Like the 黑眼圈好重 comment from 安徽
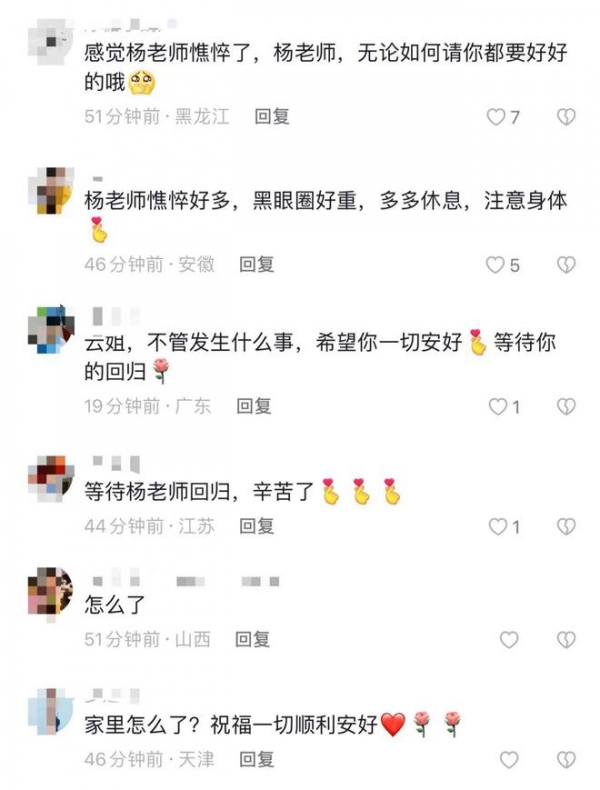The height and width of the screenshot is (790, 600). [496, 265]
